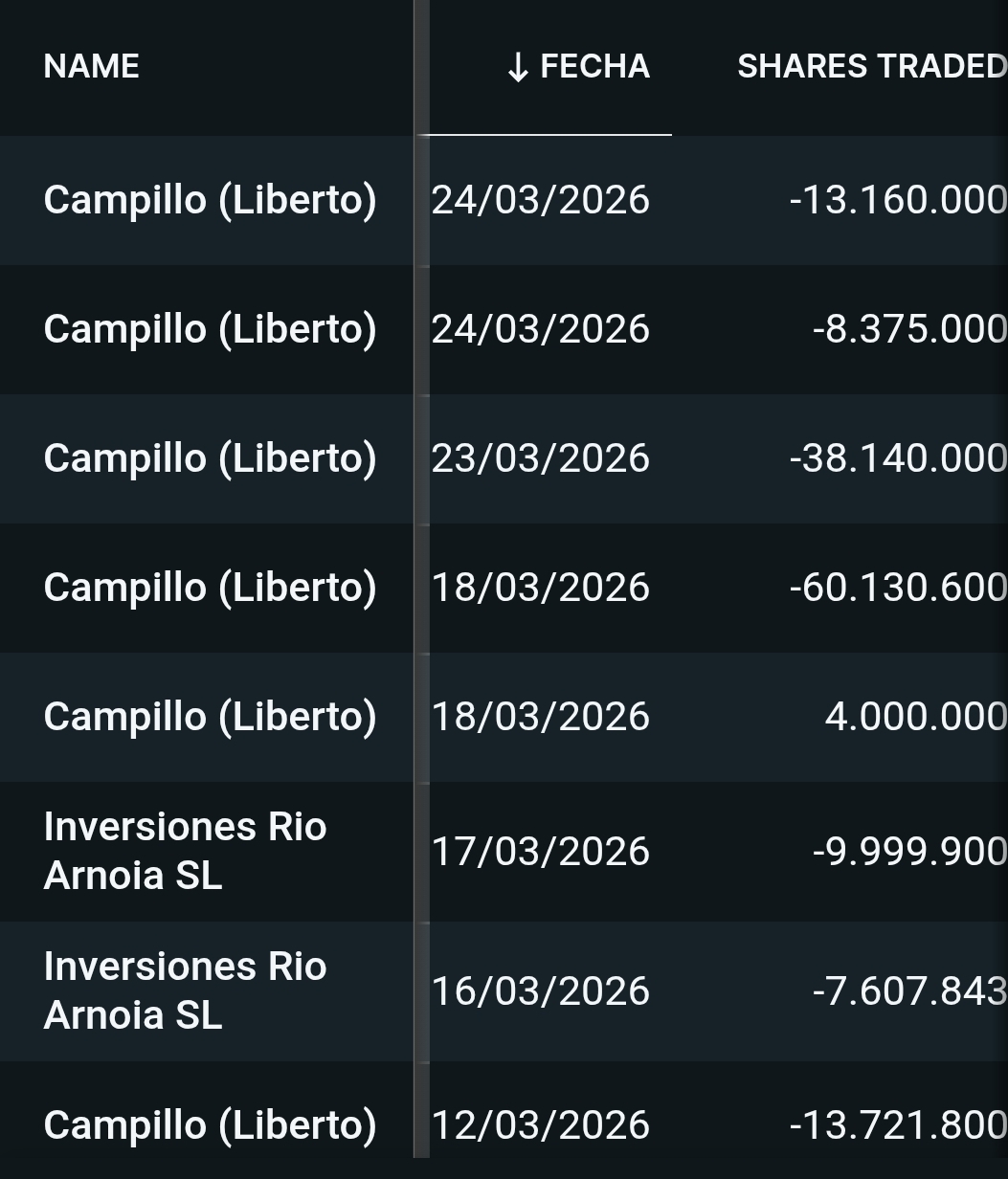Sort by the SHARES TRADED column header

[x=870, y=67]
